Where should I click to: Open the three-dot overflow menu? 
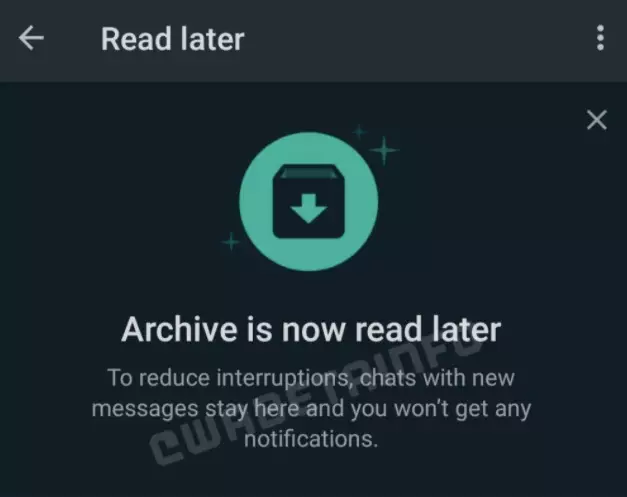pos(600,39)
